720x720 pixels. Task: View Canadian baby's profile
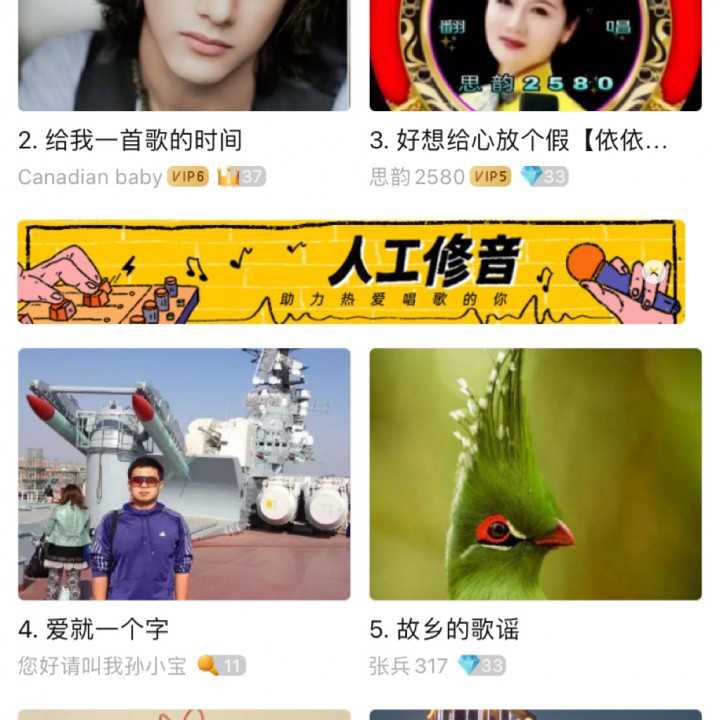coord(90,177)
